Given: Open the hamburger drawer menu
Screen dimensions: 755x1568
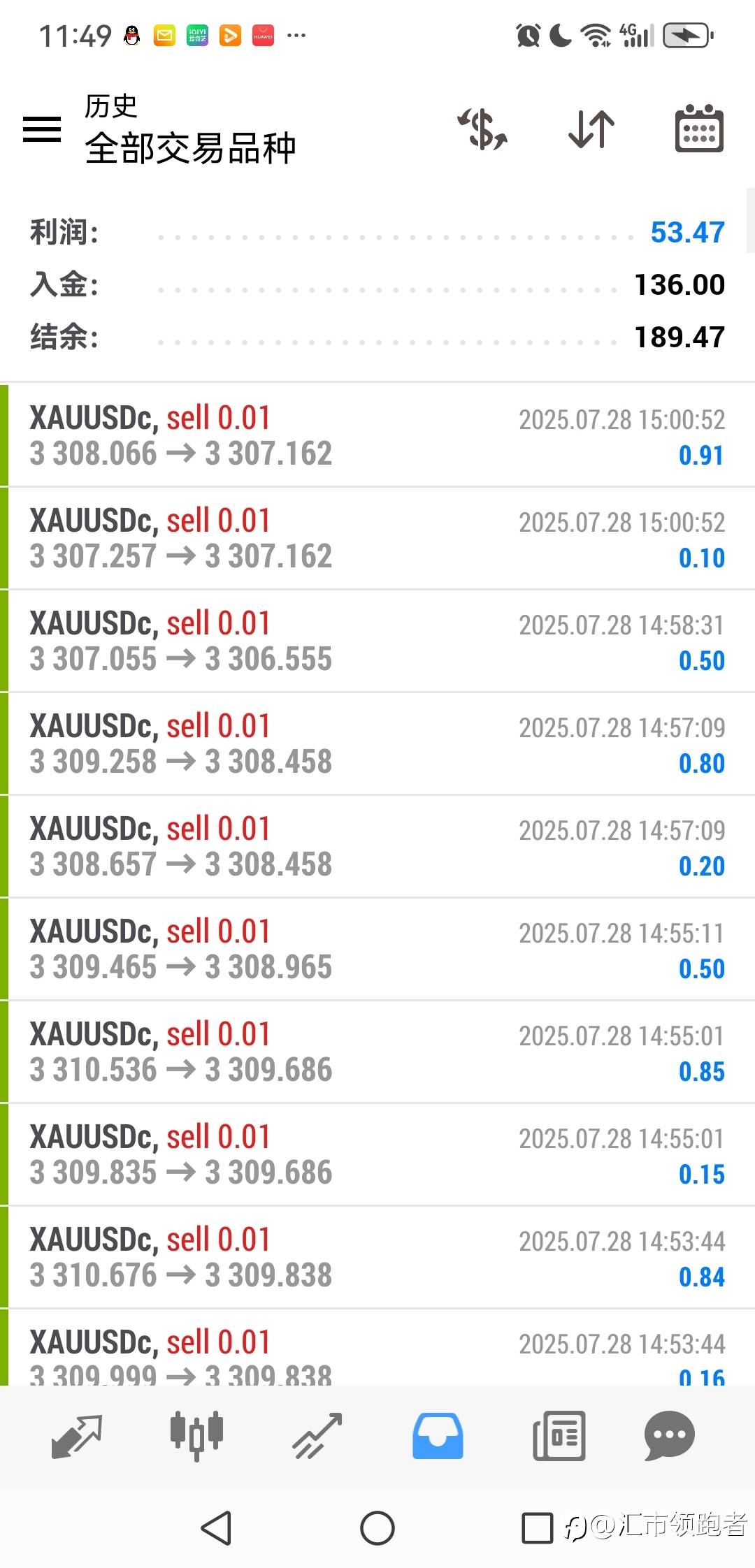Looking at the screenshot, I should 42,129.
